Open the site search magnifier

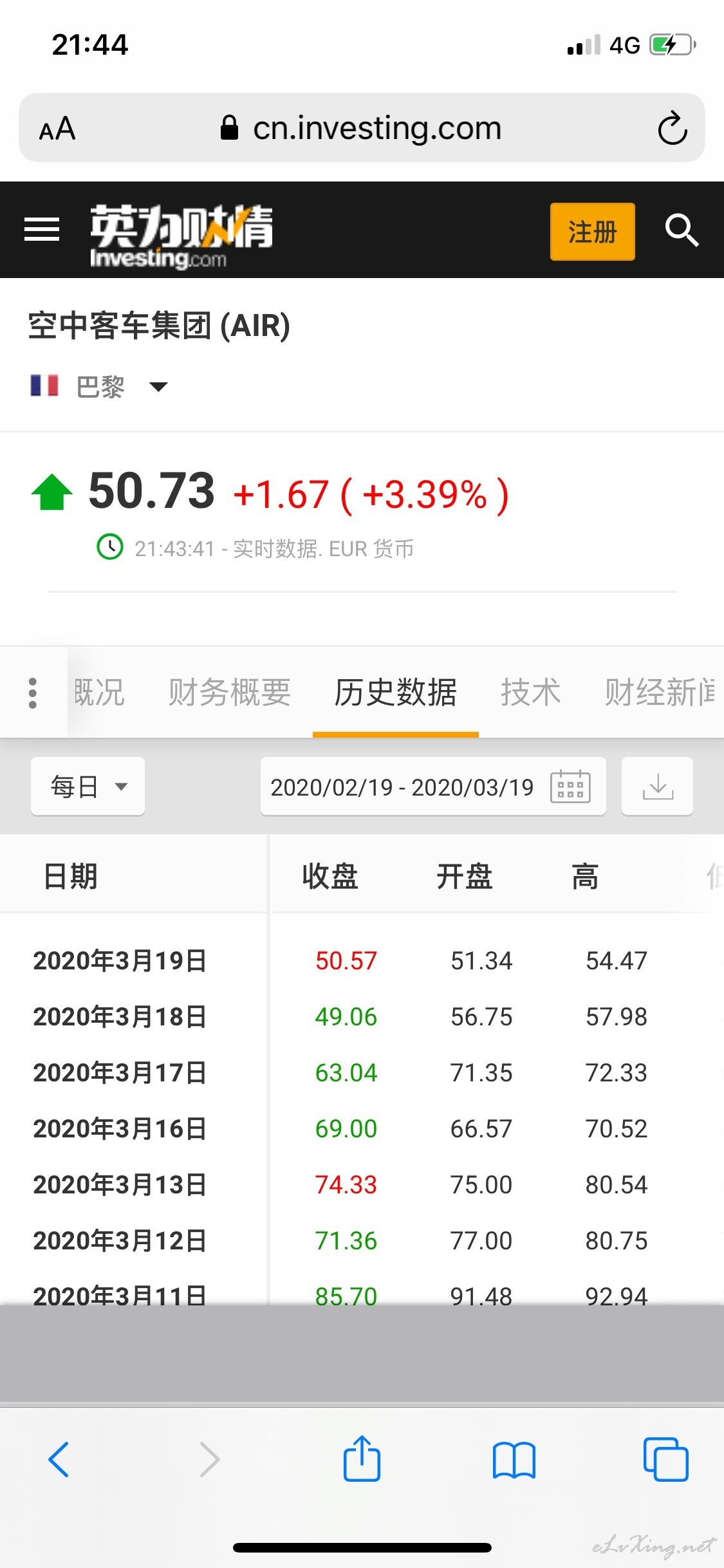tap(682, 230)
